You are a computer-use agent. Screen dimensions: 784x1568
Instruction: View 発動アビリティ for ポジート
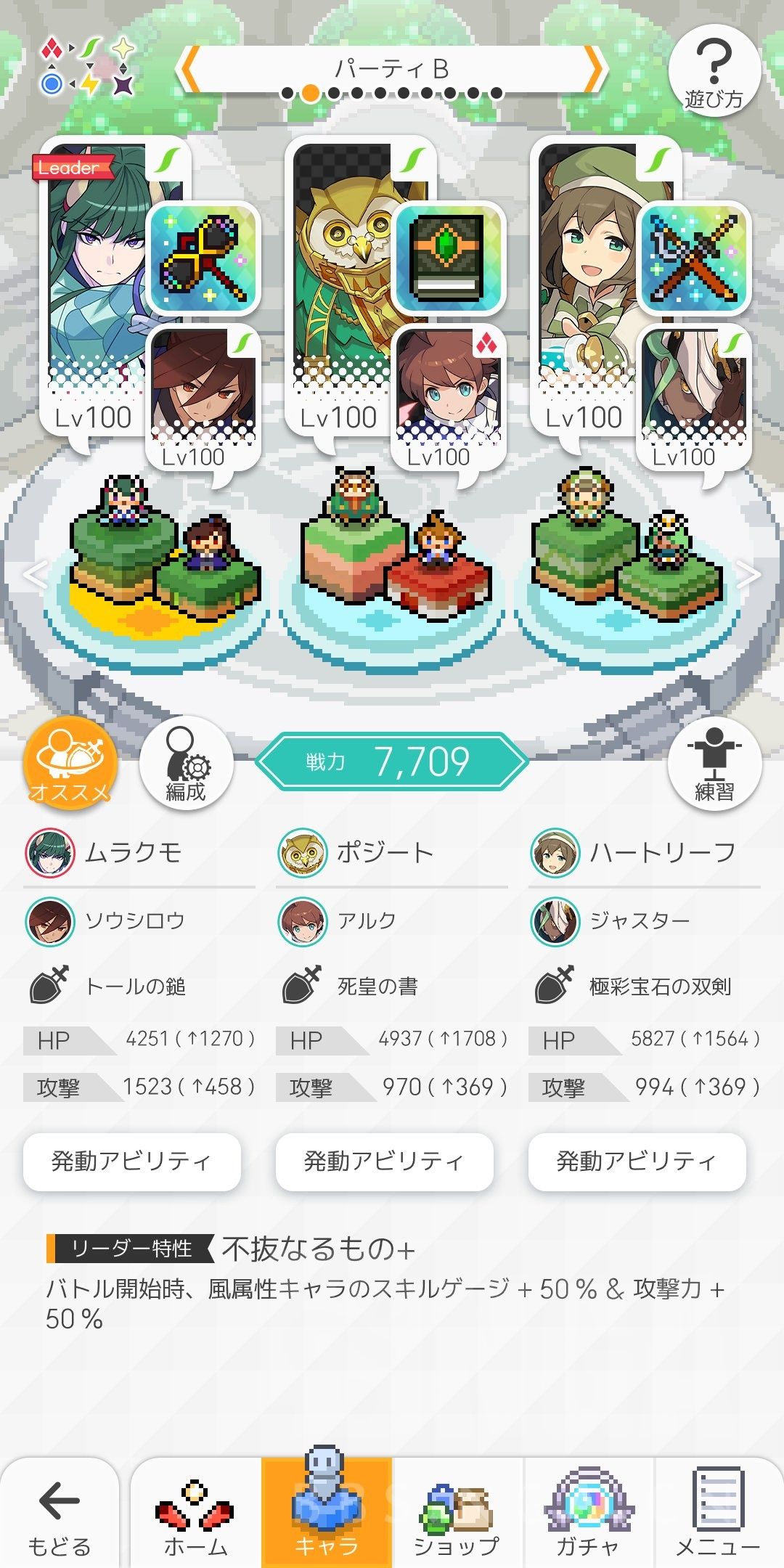click(384, 1161)
